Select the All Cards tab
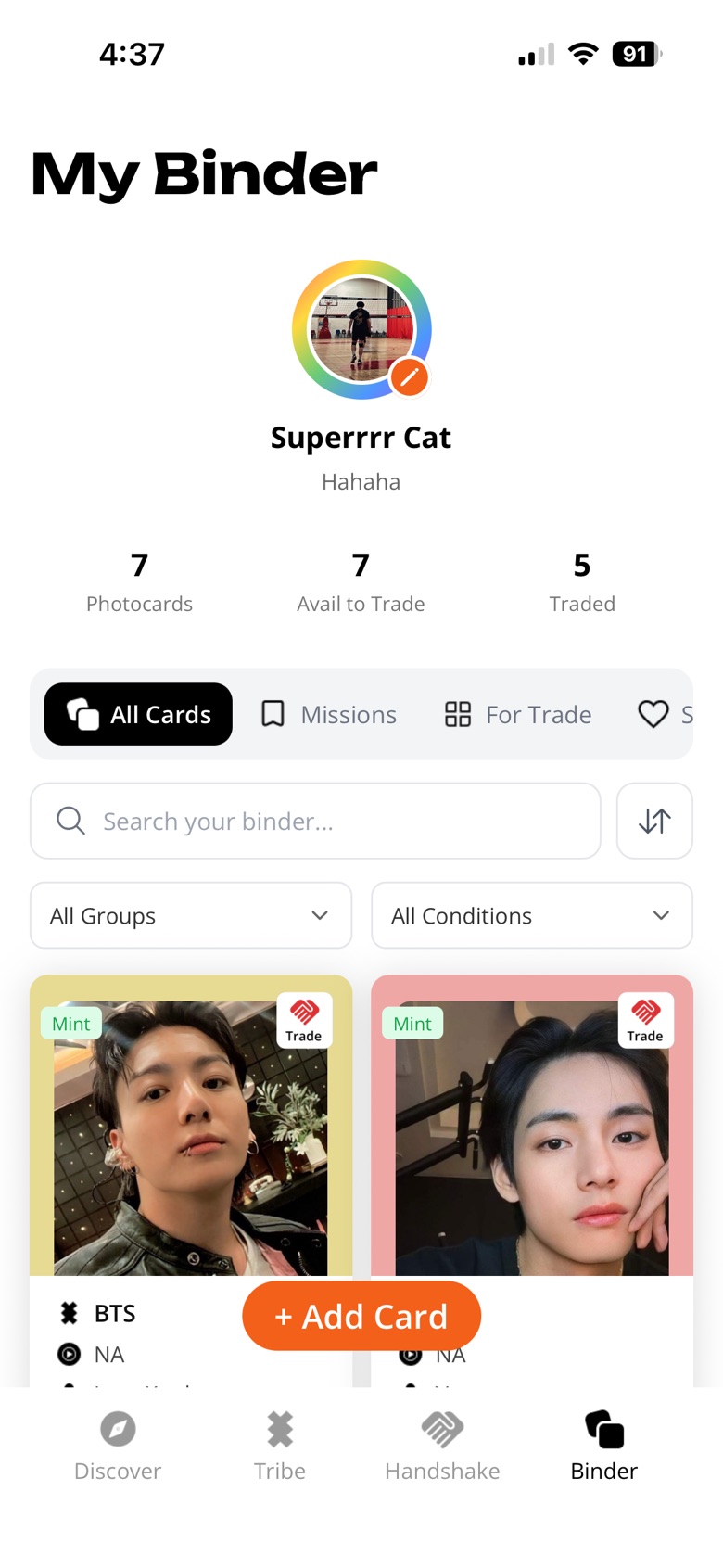Screen dimensions: 723x1568 point(138,714)
